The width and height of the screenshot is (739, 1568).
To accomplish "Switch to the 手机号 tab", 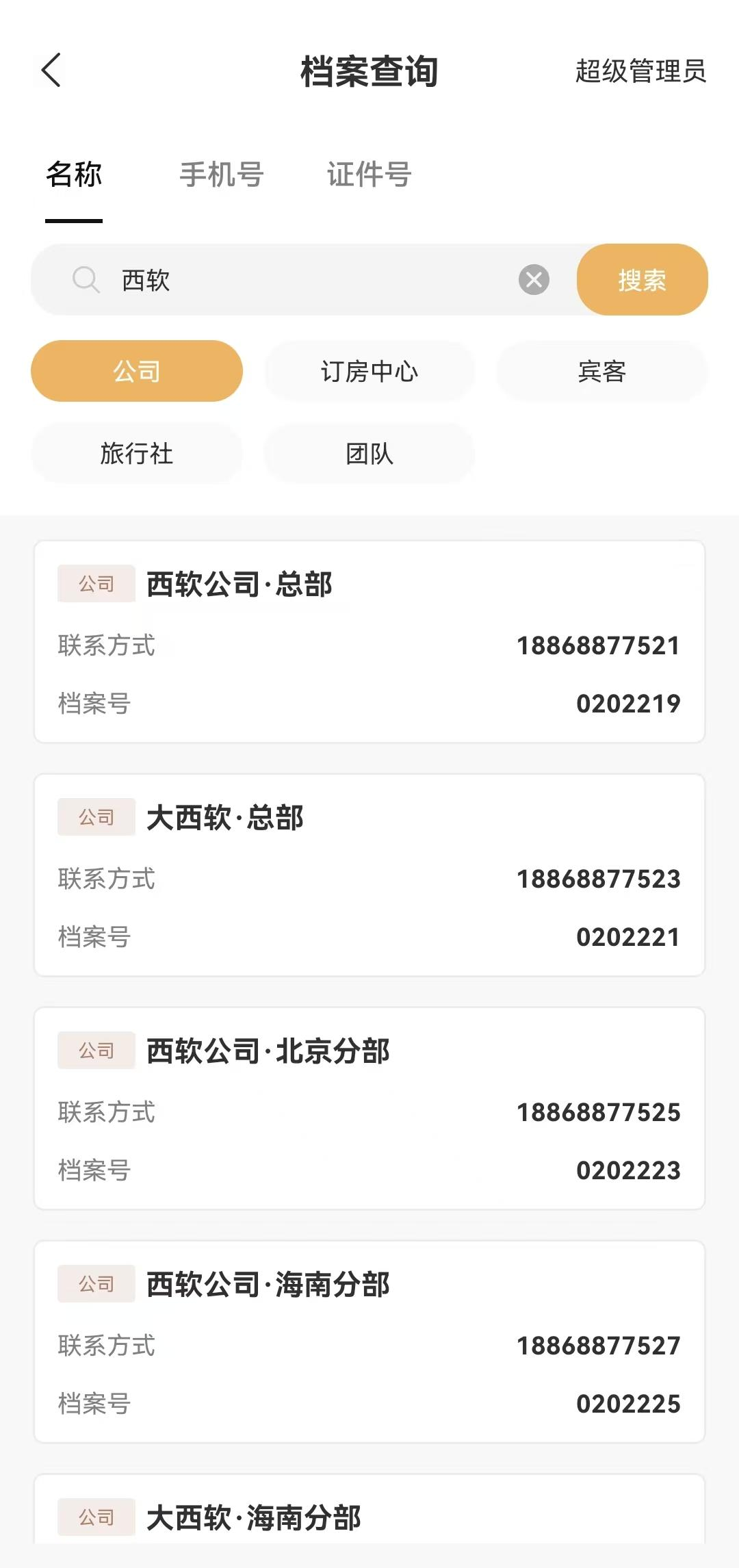I will click(x=222, y=175).
